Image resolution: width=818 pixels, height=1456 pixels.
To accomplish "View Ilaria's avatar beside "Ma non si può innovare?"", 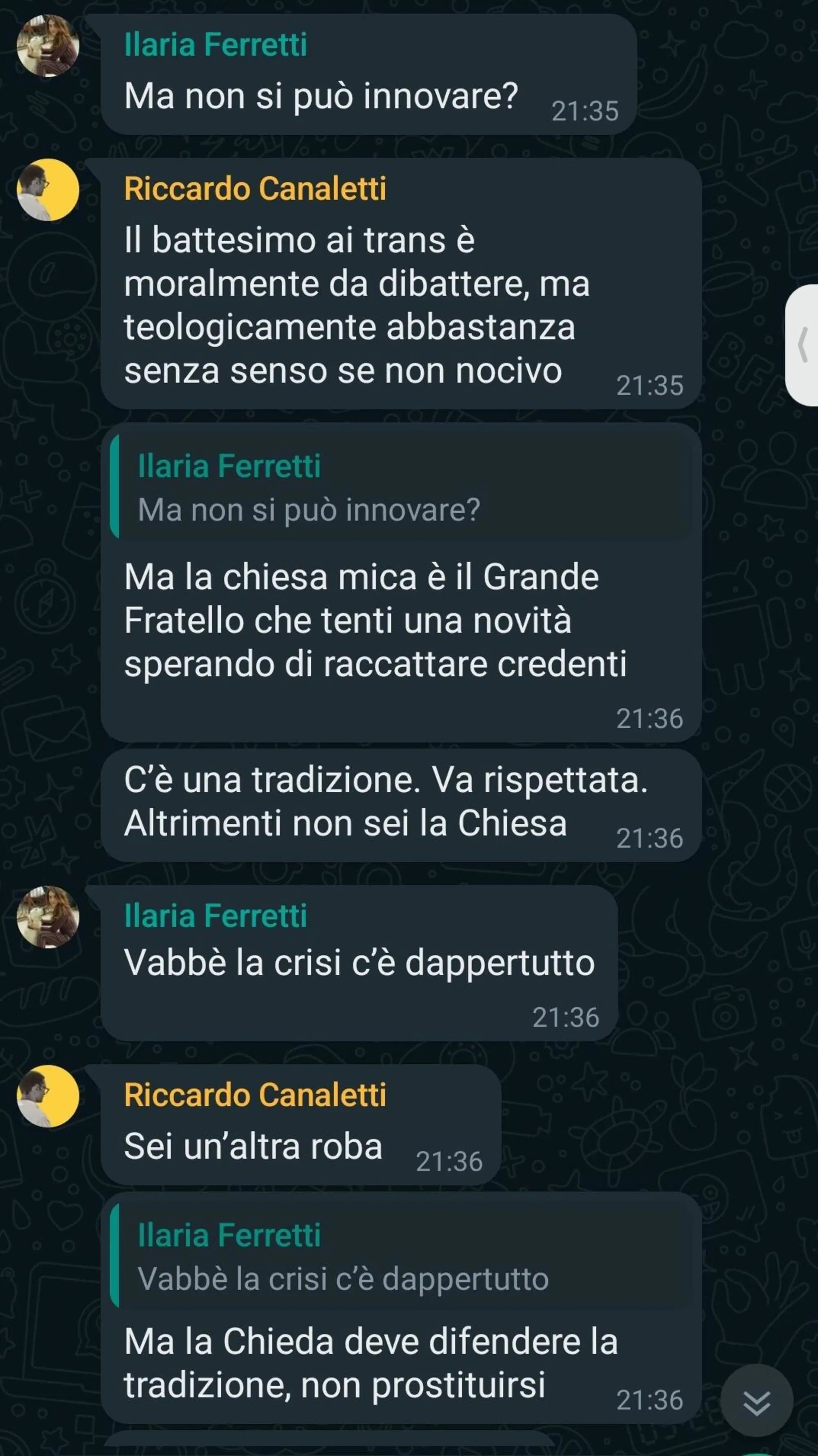I will point(48,46).
